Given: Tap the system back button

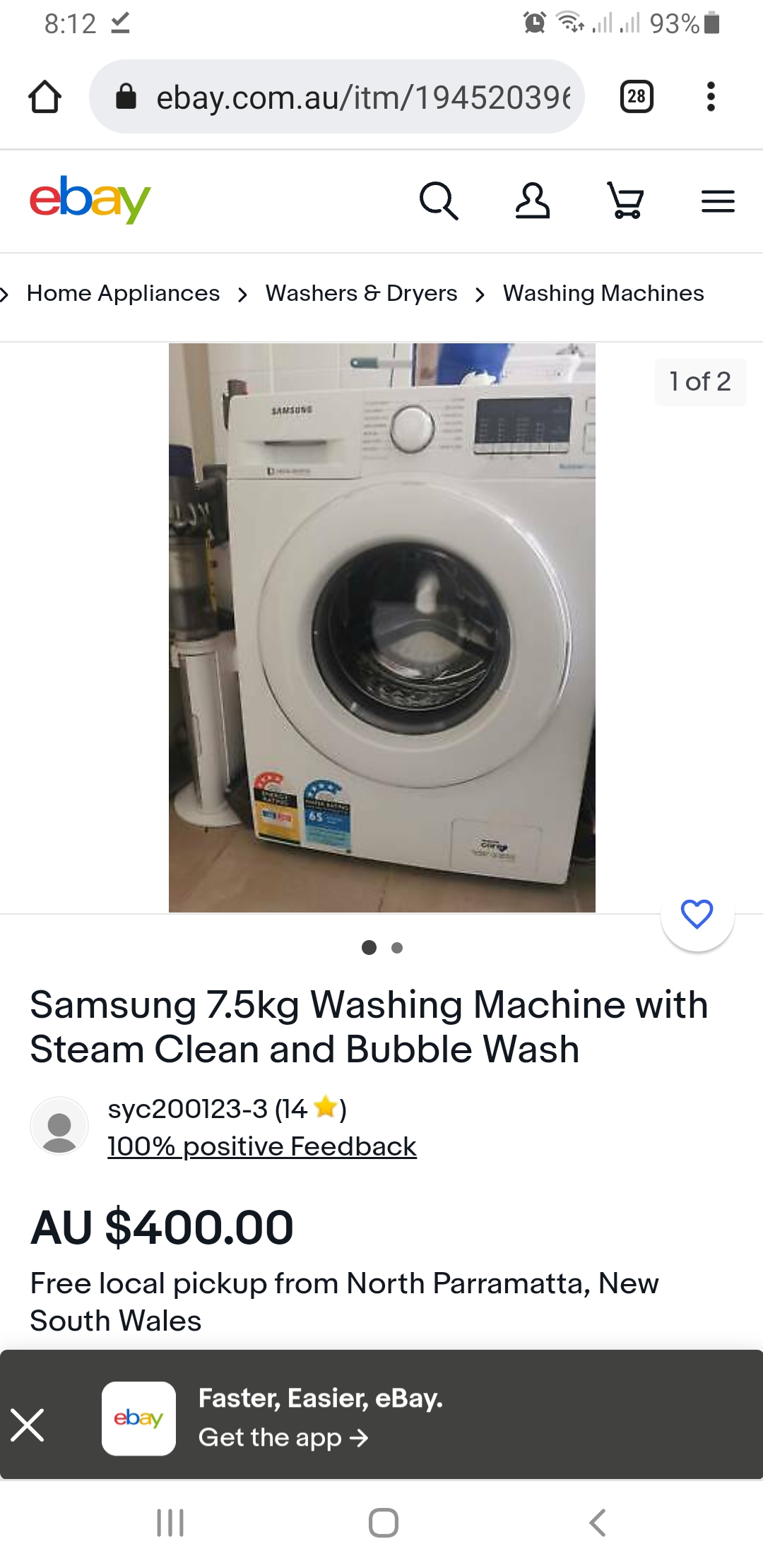Looking at the screenshot, I should 598,1523.
